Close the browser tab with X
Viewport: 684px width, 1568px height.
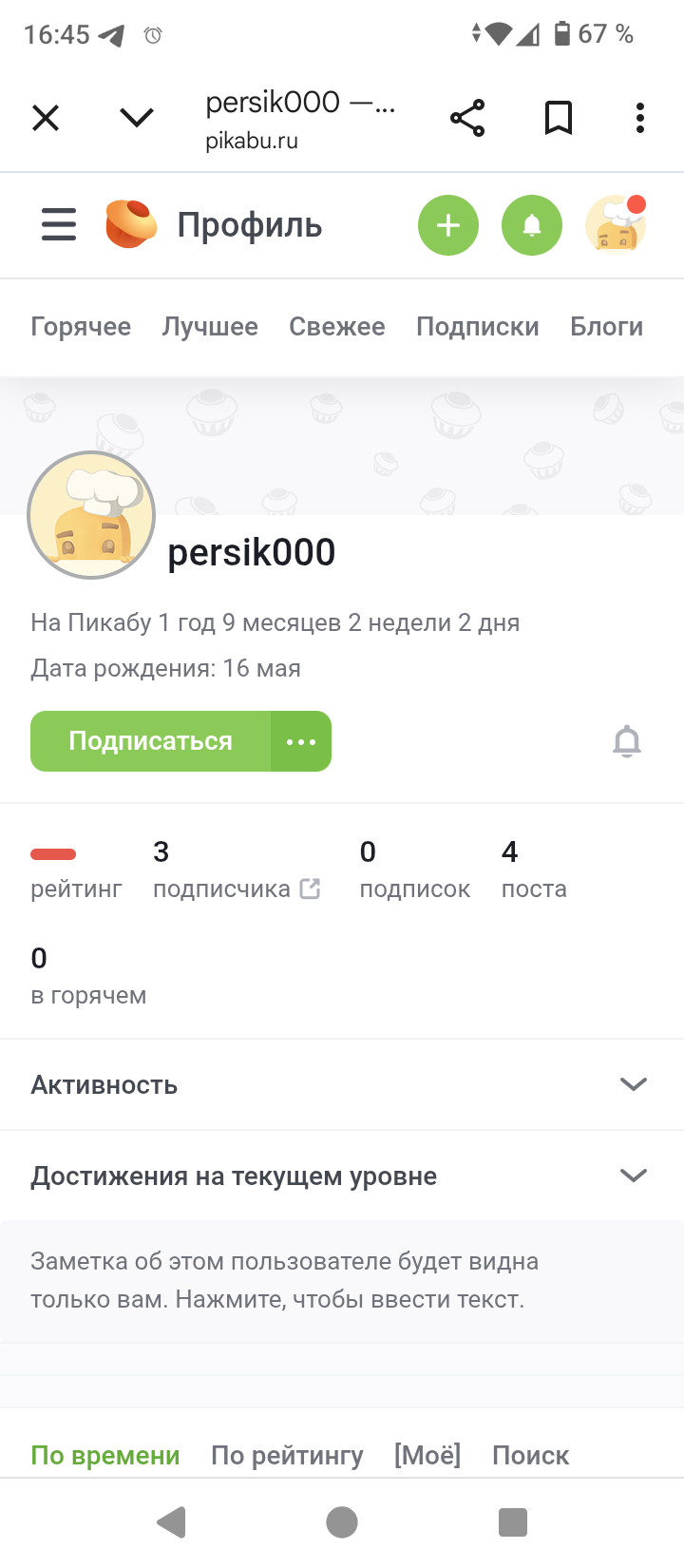[46, 118]
